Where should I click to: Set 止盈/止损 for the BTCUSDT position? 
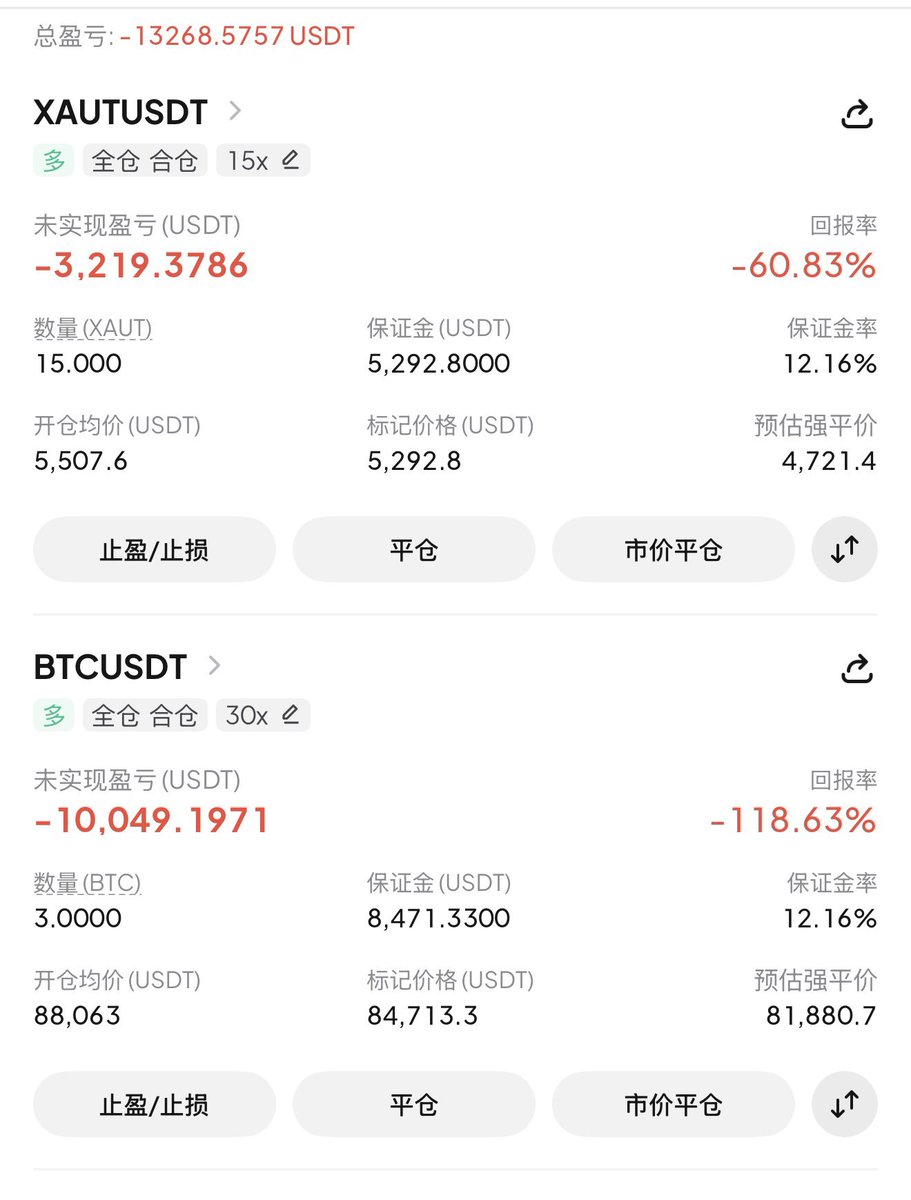pyautogui.click(x=154, y=1104)
